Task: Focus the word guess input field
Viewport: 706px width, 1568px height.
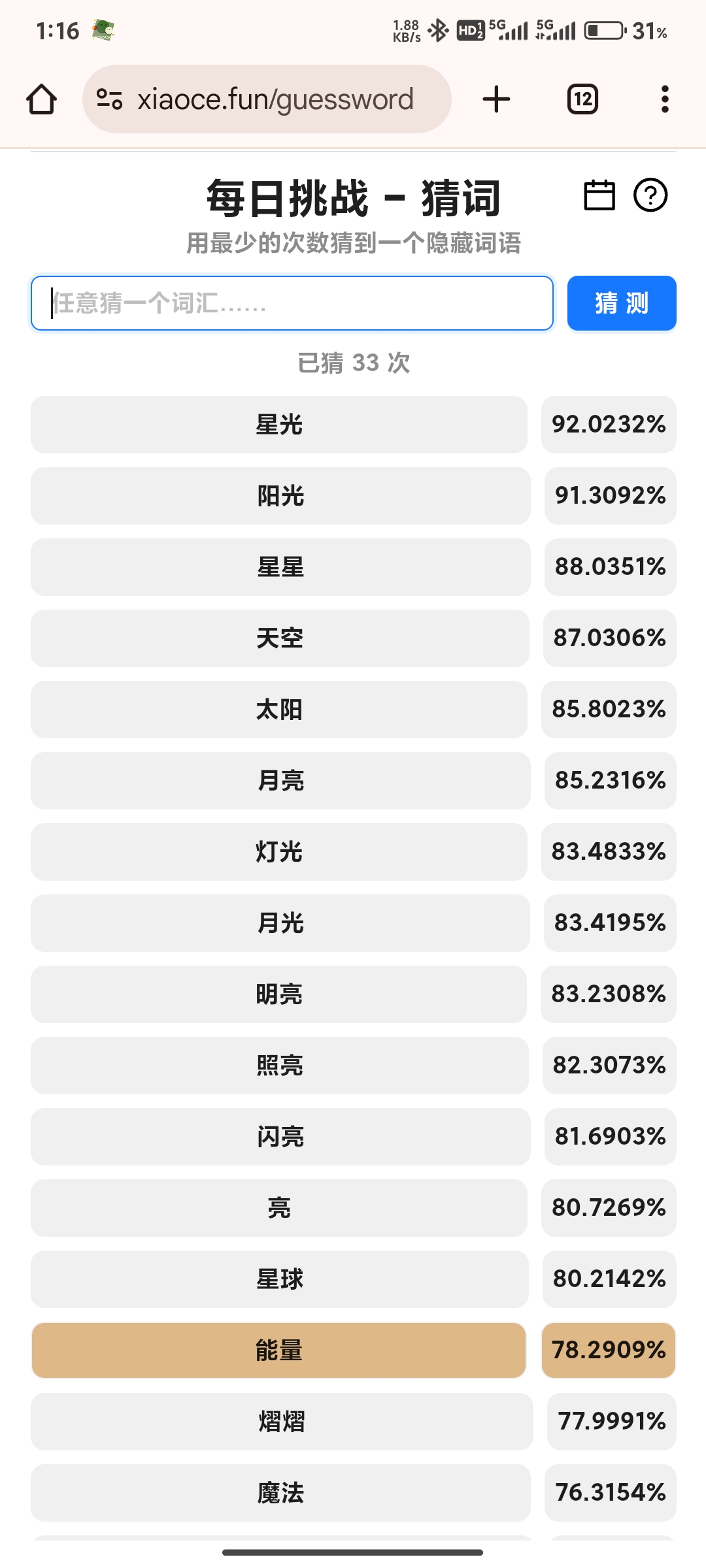Action: click(x=292, y=303)
